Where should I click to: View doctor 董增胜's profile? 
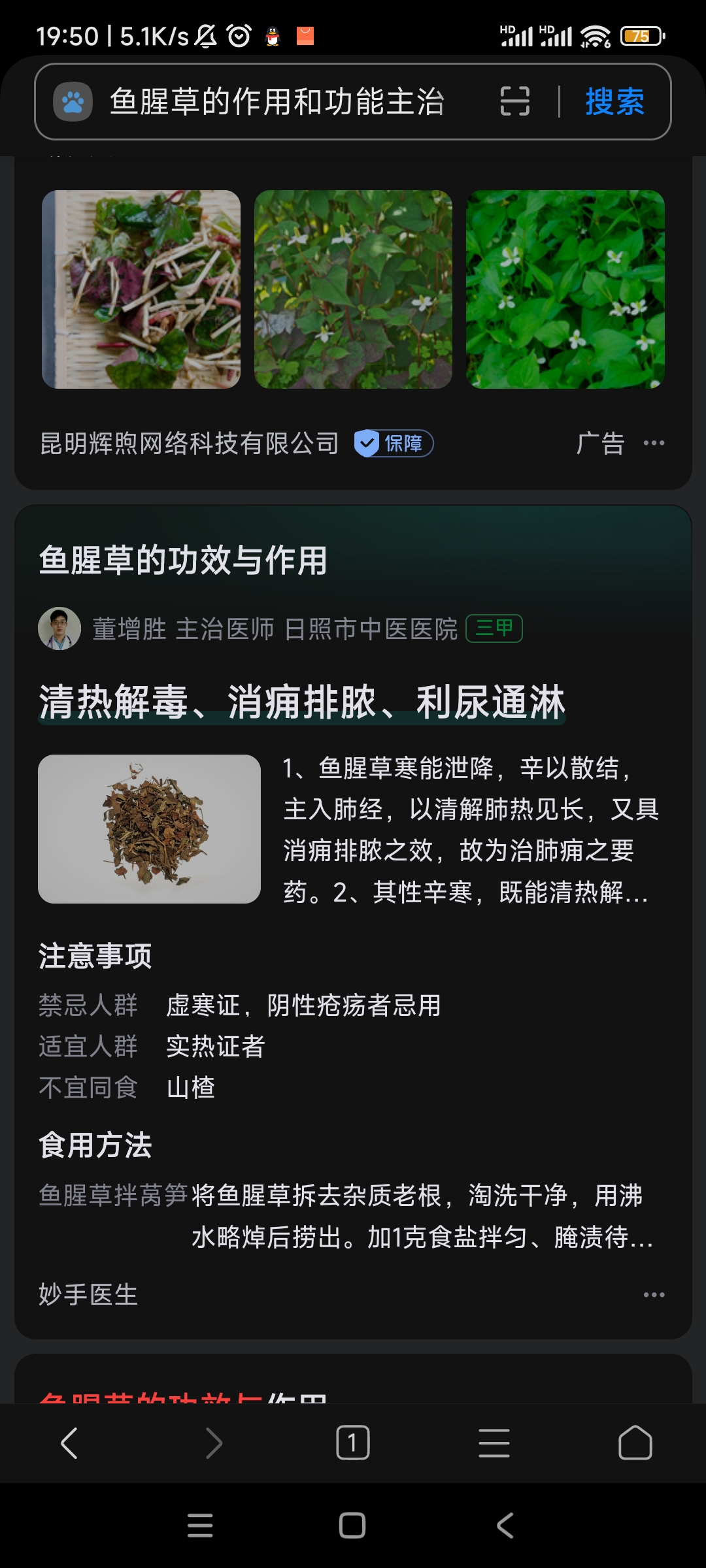pyautogui.click(x=59, y=629)
